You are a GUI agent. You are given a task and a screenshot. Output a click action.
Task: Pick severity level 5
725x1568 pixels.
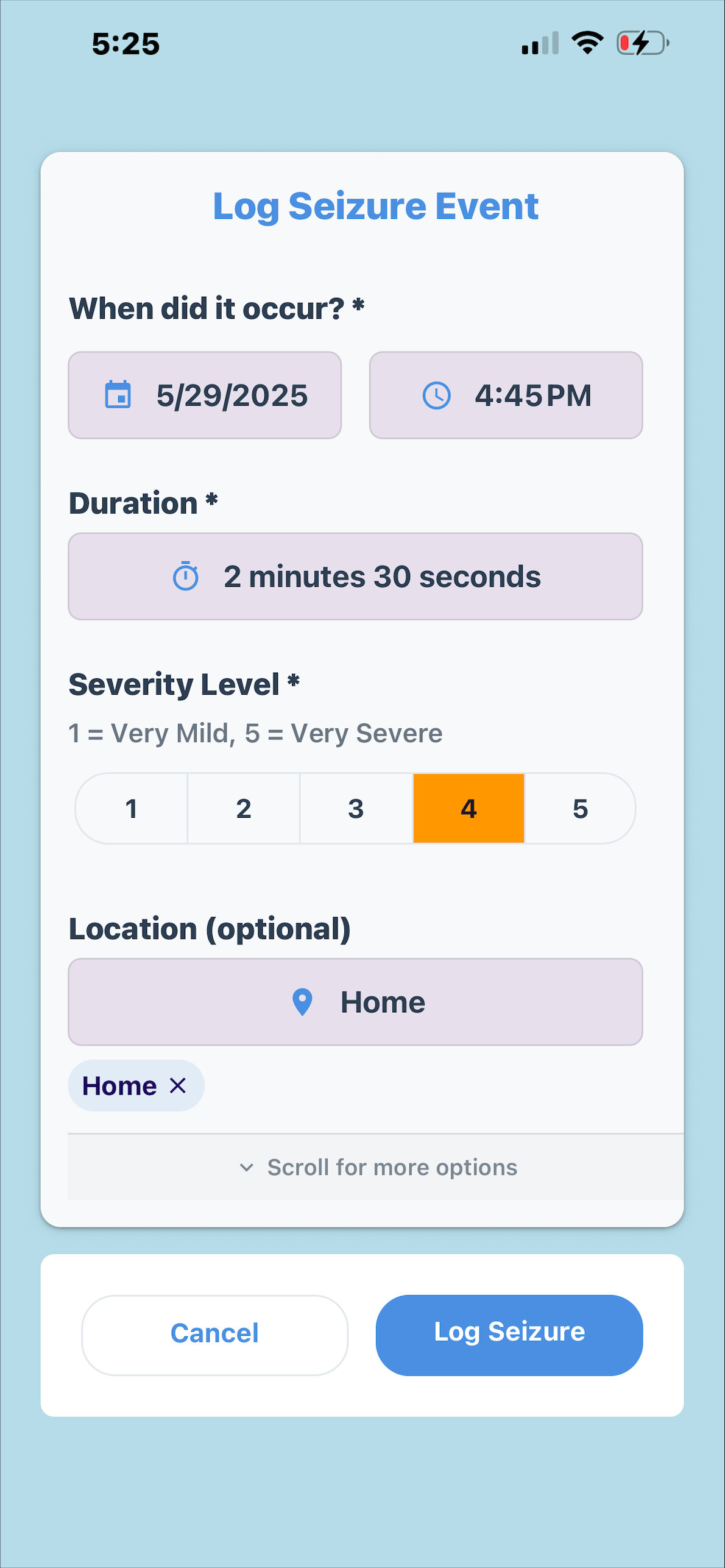[x=580, y=809]
